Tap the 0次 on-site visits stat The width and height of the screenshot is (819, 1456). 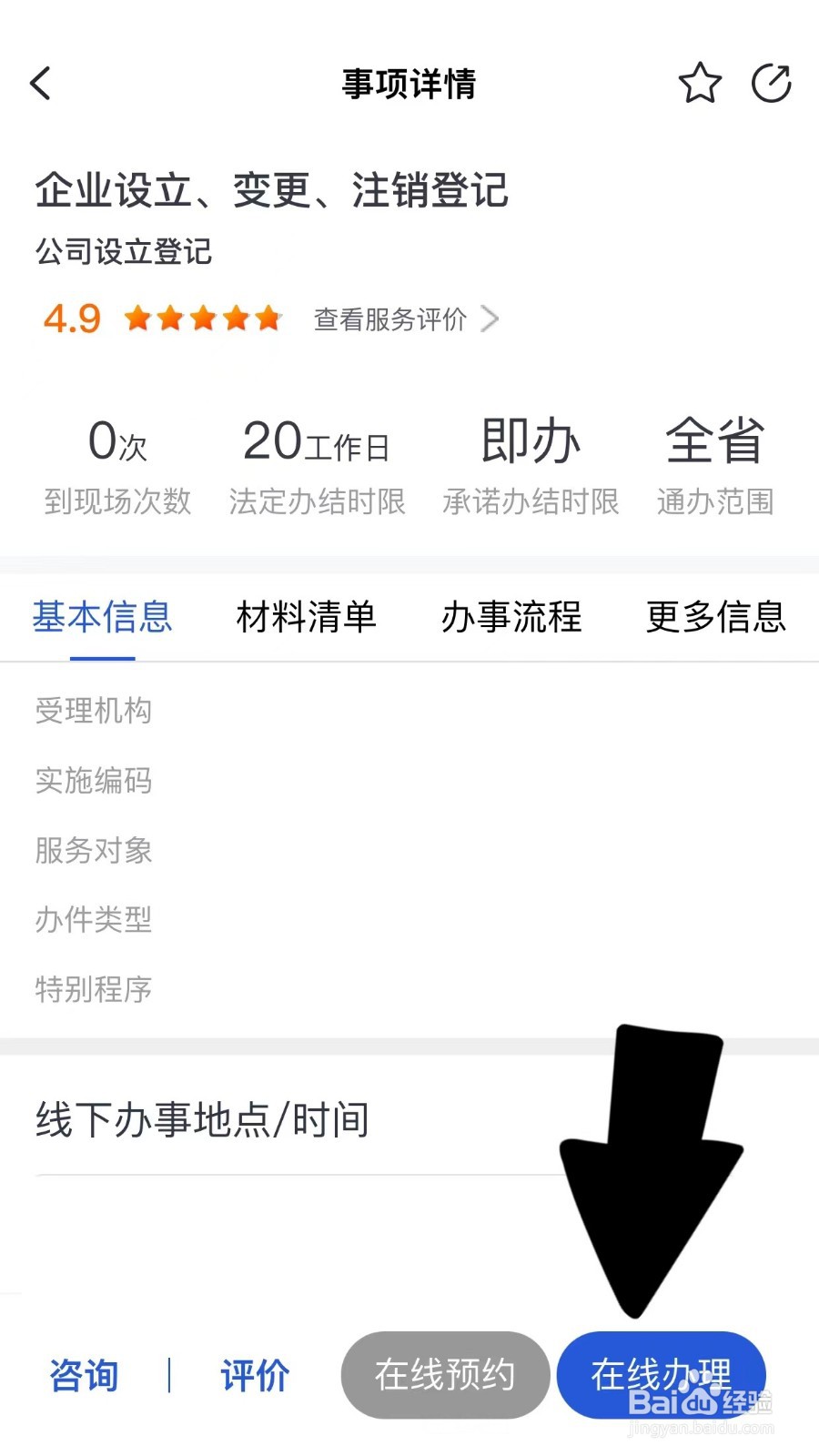tap(116, 443)
